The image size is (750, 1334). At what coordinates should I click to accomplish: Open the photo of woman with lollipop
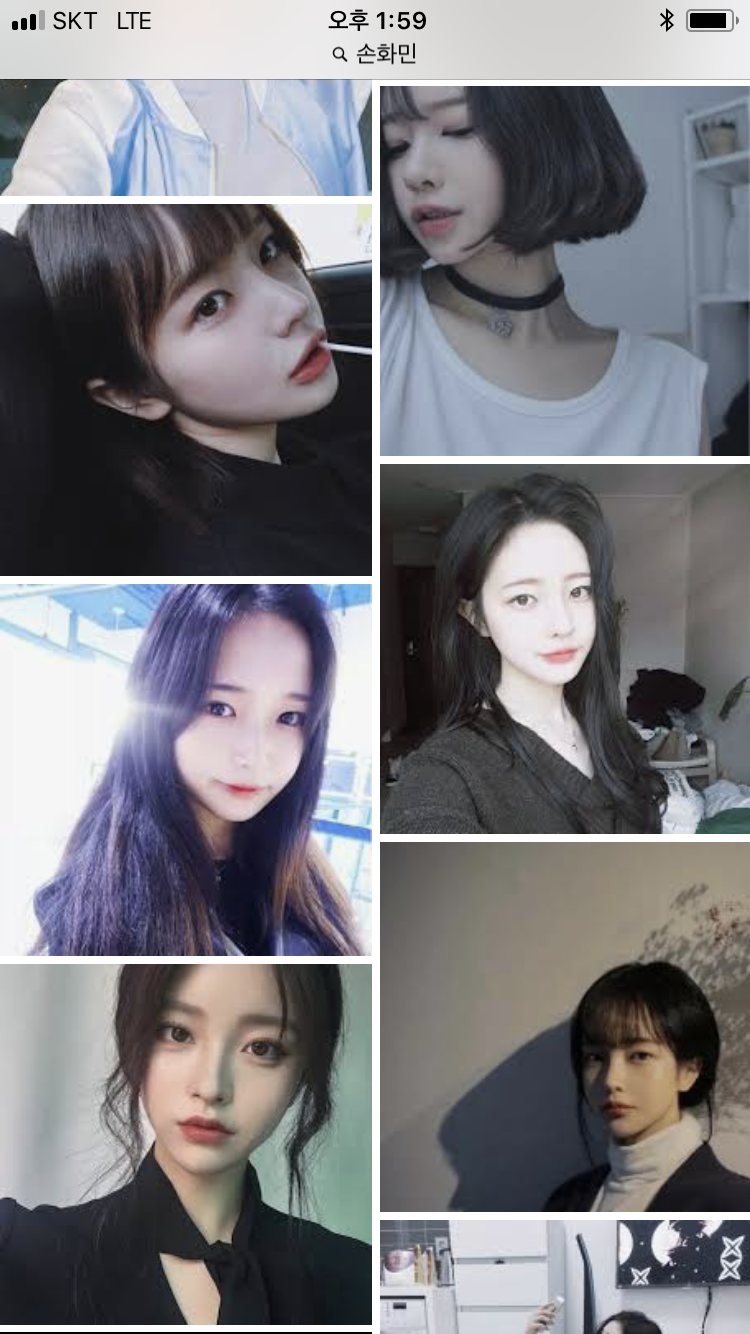click(185, 390)
